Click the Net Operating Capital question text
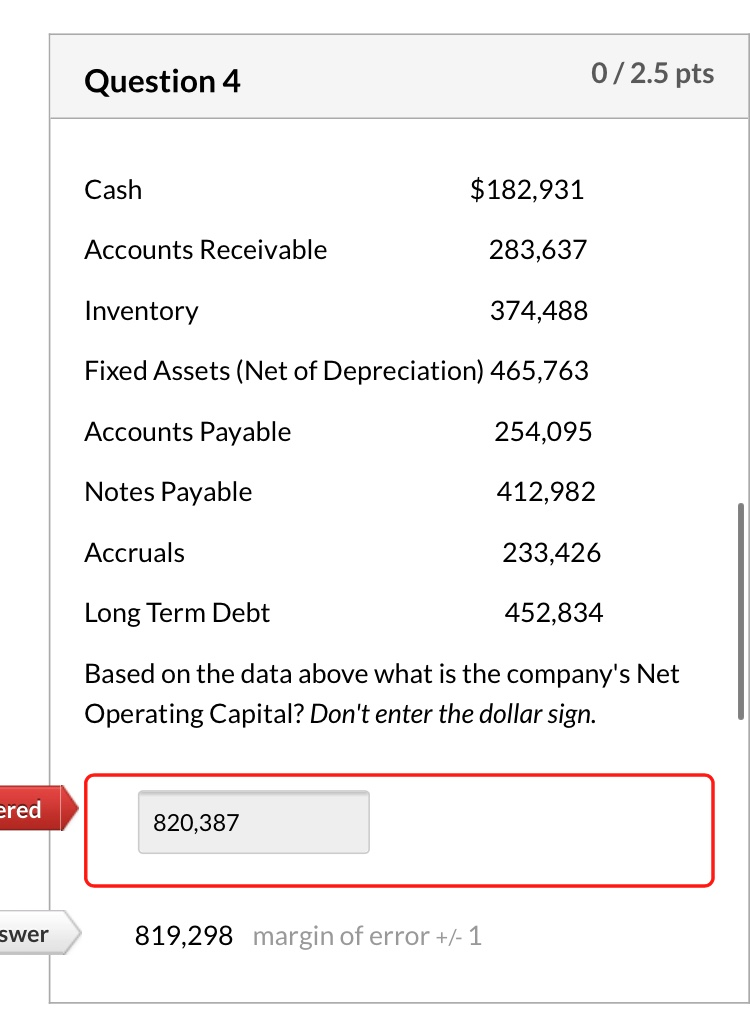 point(380,674)
